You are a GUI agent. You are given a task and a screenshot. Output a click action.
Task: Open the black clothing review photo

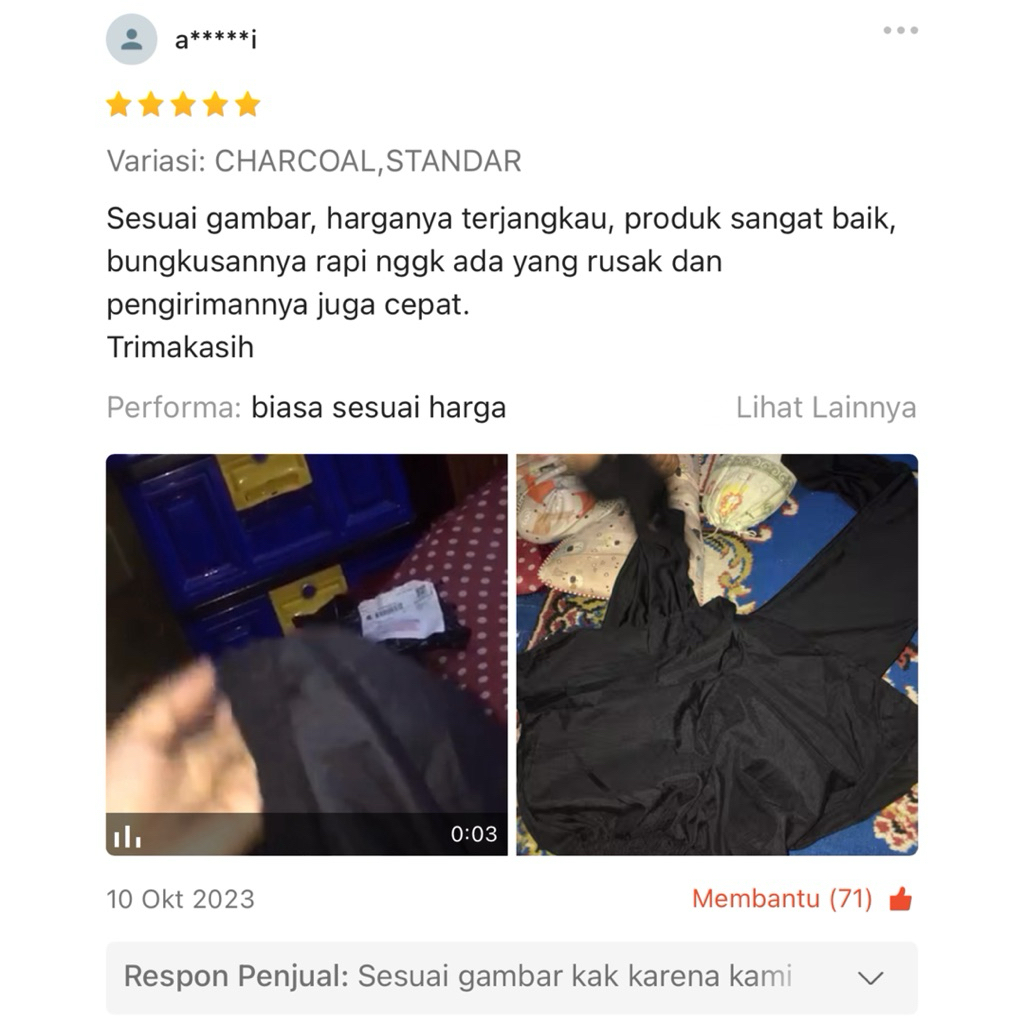[717, 655]
